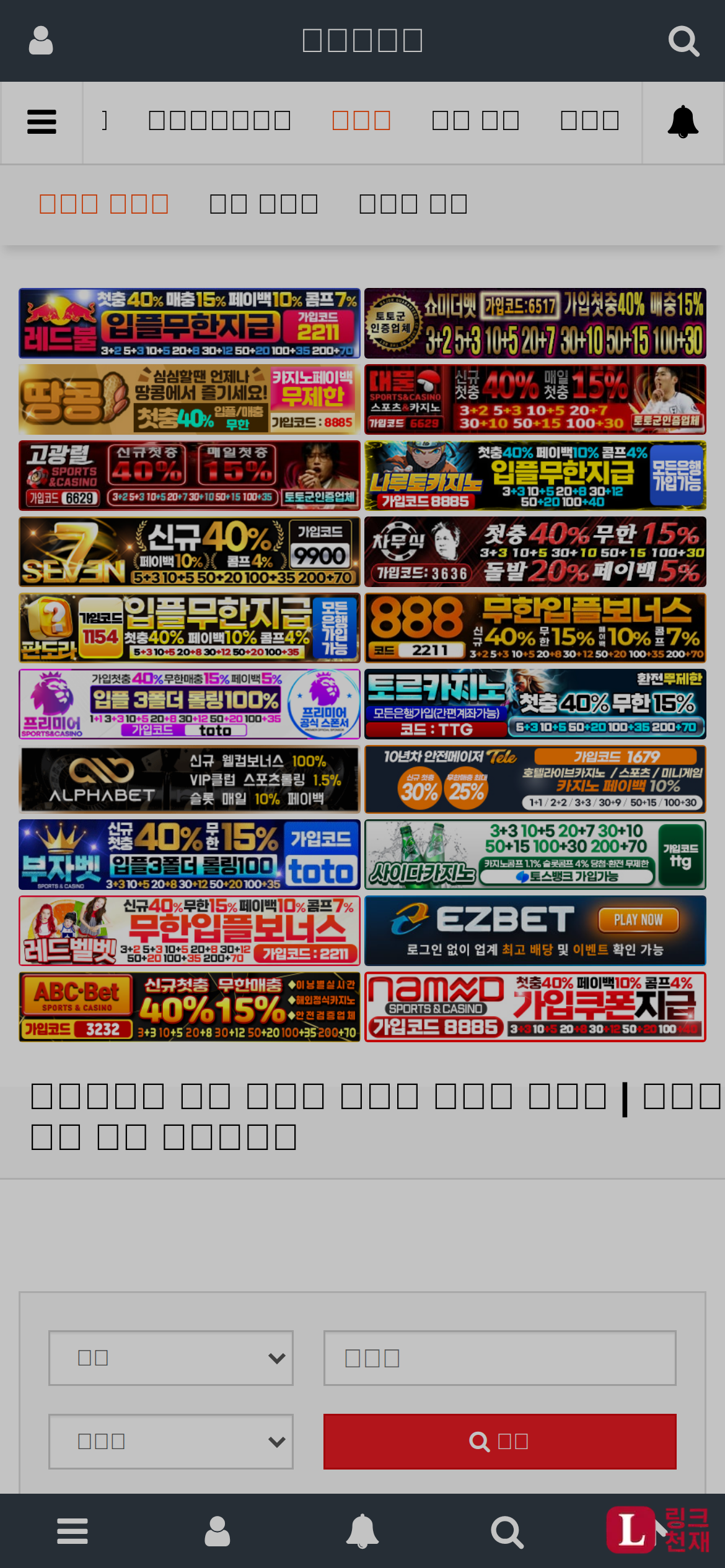Open the ALPHABET welcome bonus banner

[x=189, y=780]
